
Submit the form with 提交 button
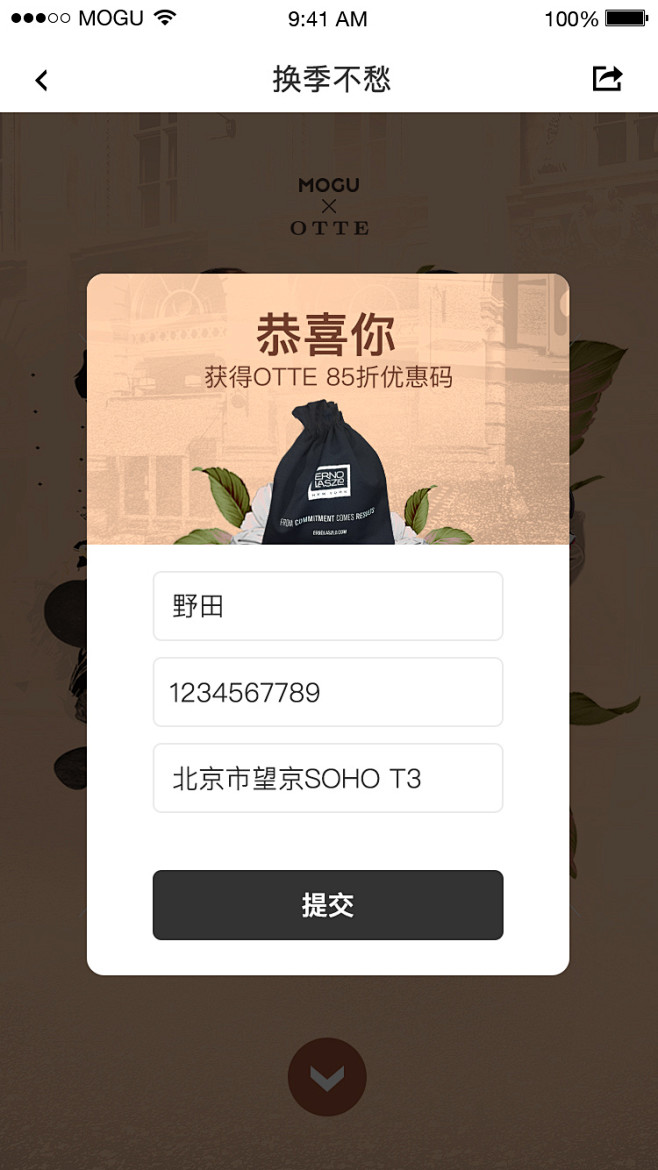coord(328,905)
